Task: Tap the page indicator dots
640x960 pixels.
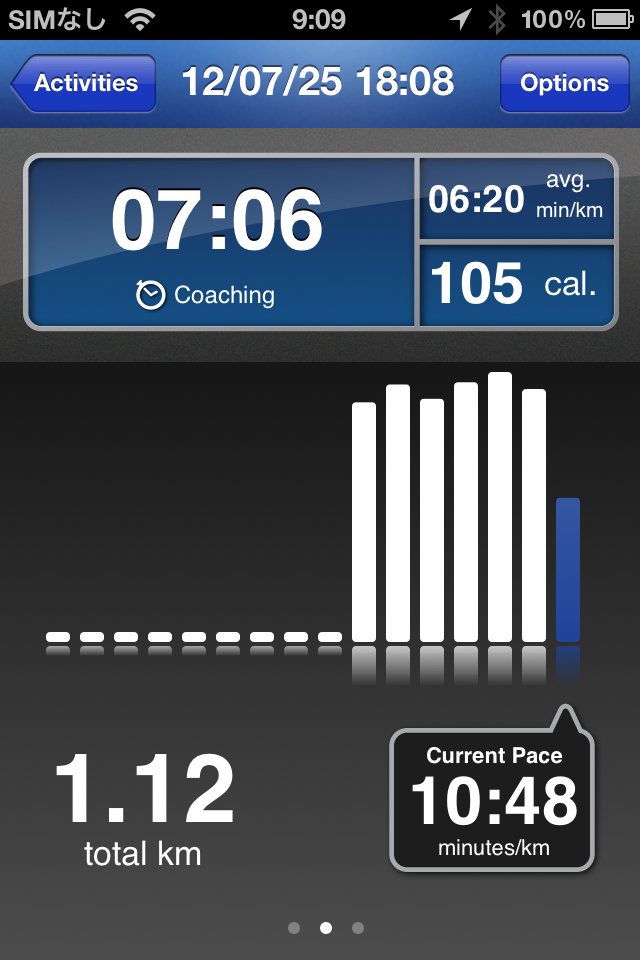Action: tap(325, 928)
